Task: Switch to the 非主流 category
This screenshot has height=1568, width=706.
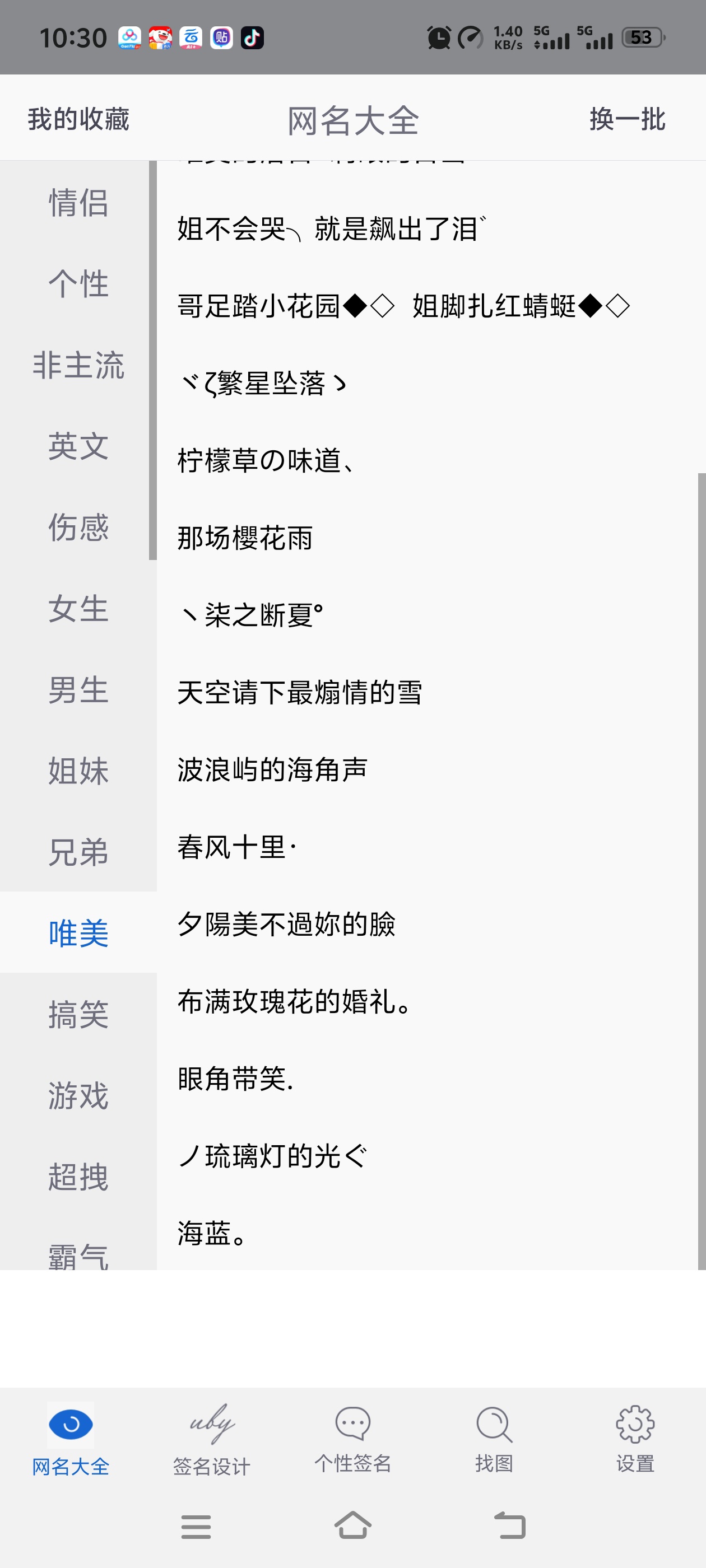Action: point(78,365)
